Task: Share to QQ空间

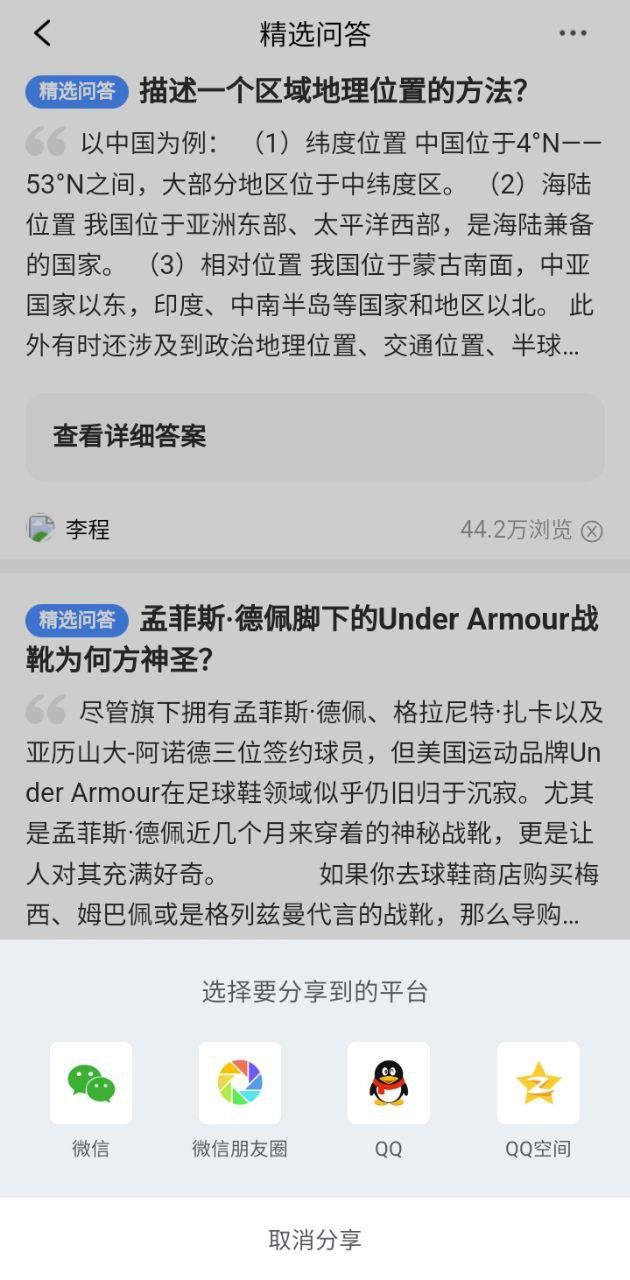Action: (538, 1083)
